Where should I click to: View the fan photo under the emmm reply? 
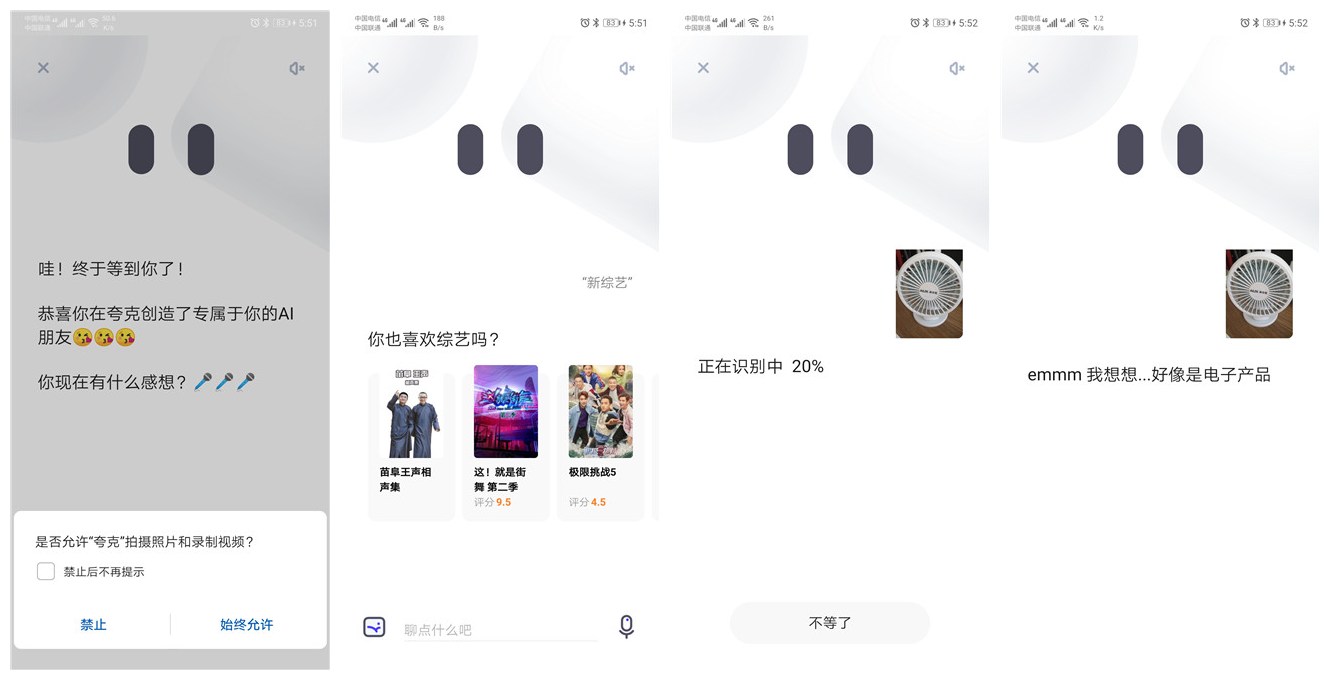click(x=1259, y=294)
